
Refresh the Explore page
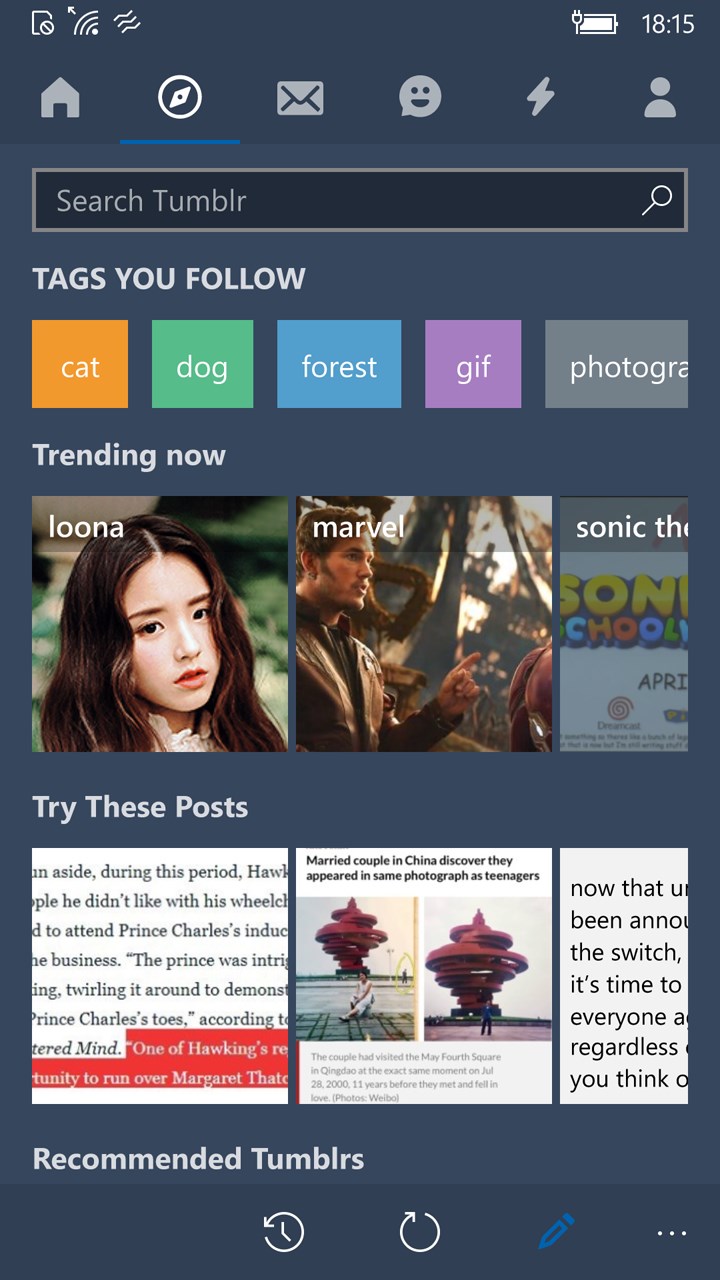tap(420, 1232)
